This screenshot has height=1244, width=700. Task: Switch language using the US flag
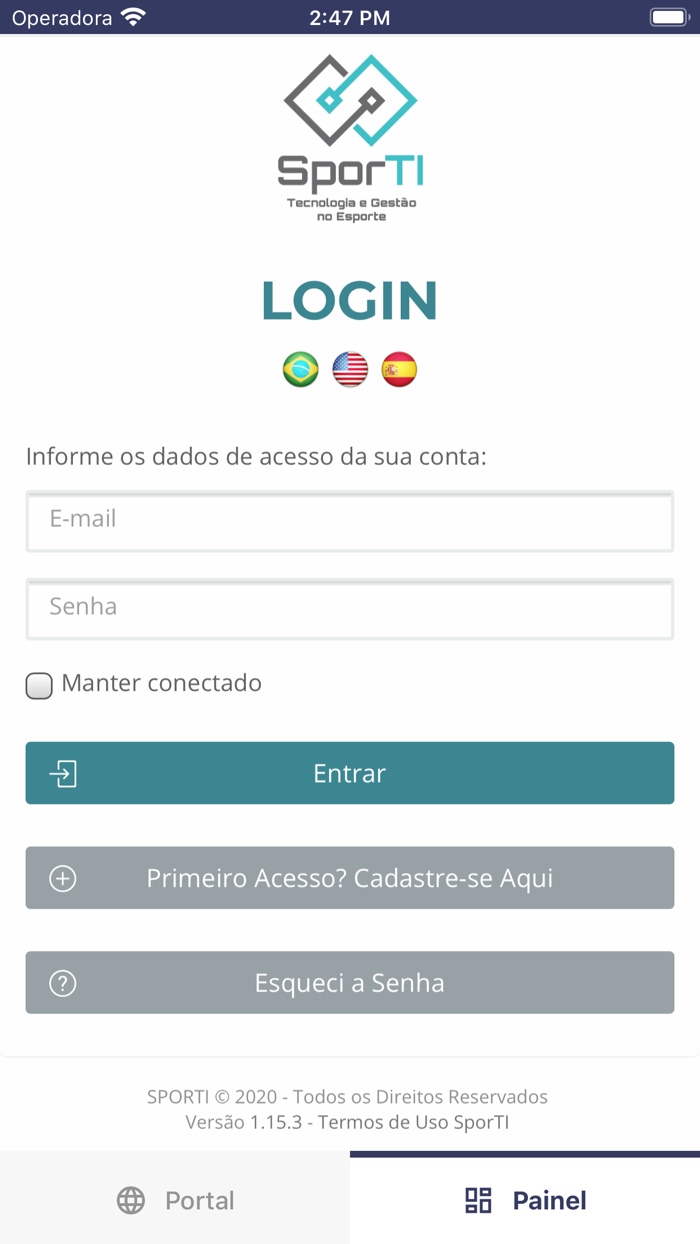coord(350,370)
